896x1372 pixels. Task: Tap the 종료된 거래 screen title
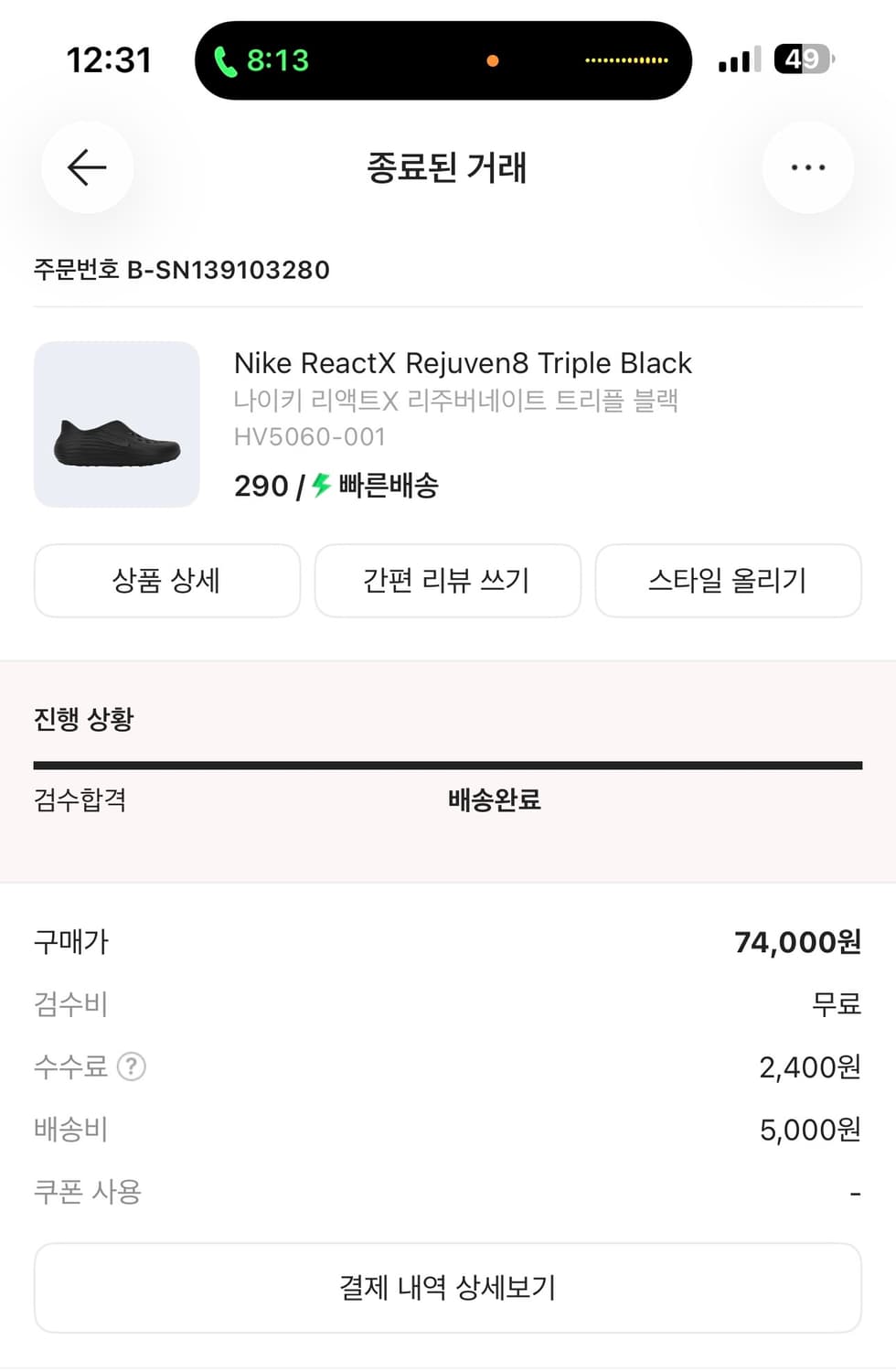[447, 167]
